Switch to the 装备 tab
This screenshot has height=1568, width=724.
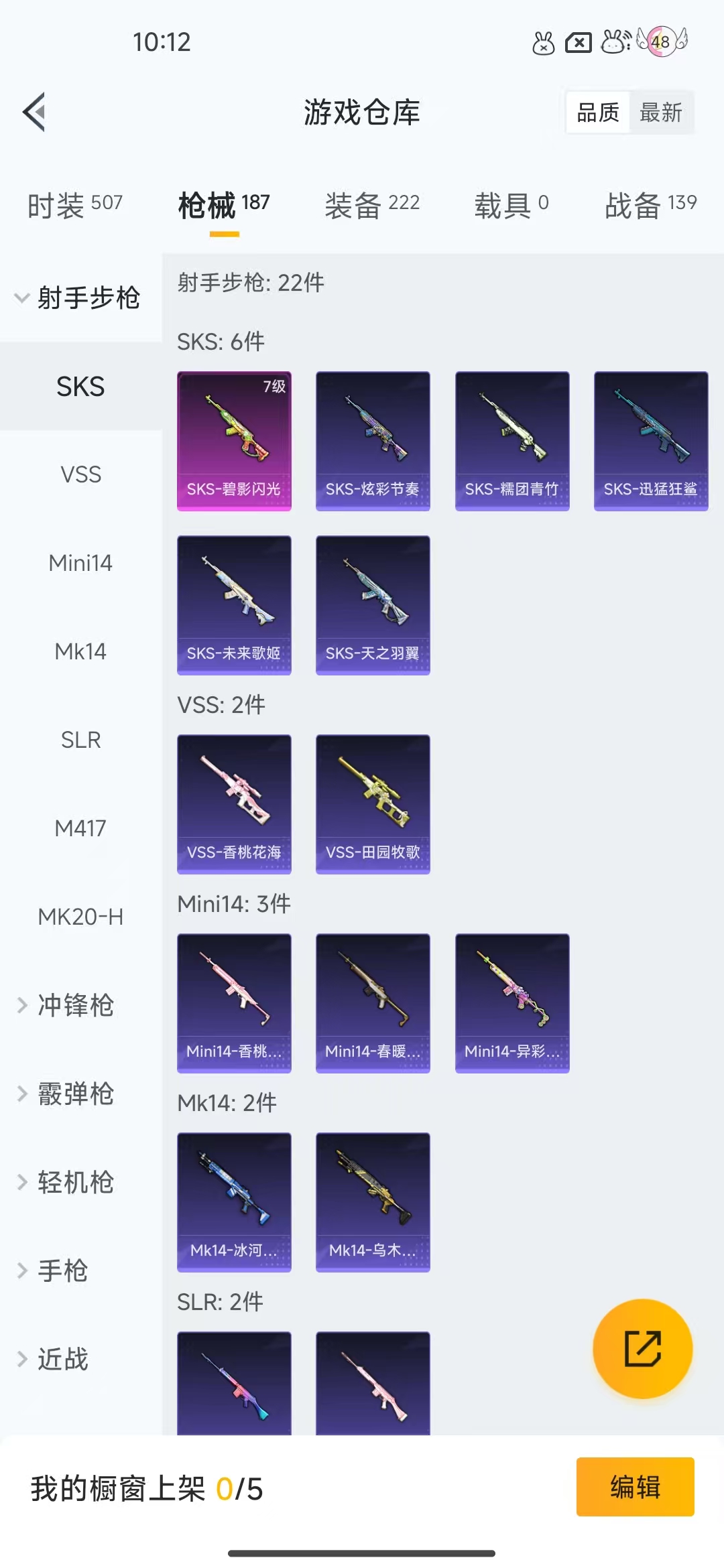click(373, 205)
